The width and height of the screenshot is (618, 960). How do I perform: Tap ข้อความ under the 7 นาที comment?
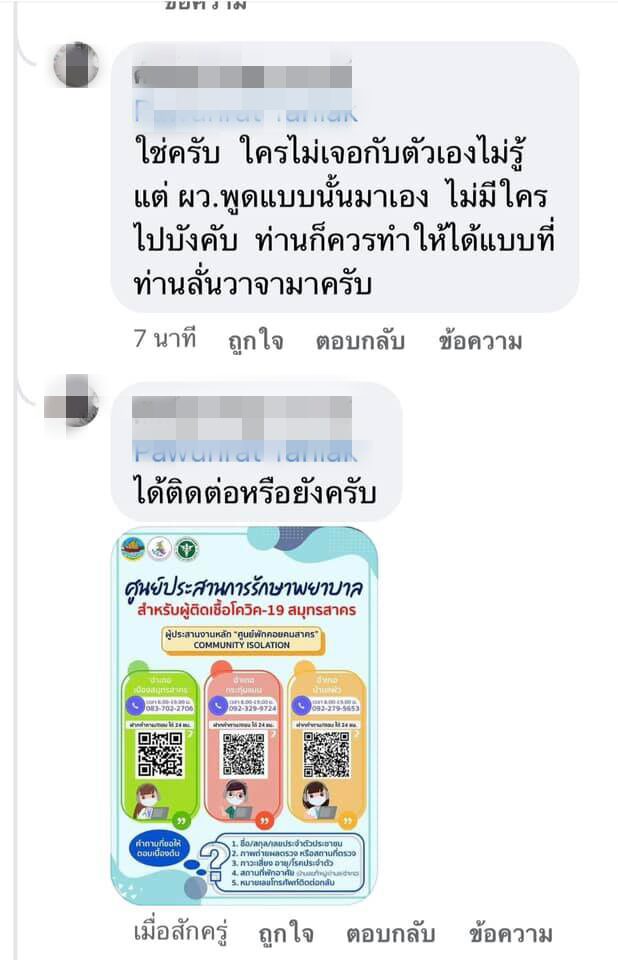(x=480, y=342)
